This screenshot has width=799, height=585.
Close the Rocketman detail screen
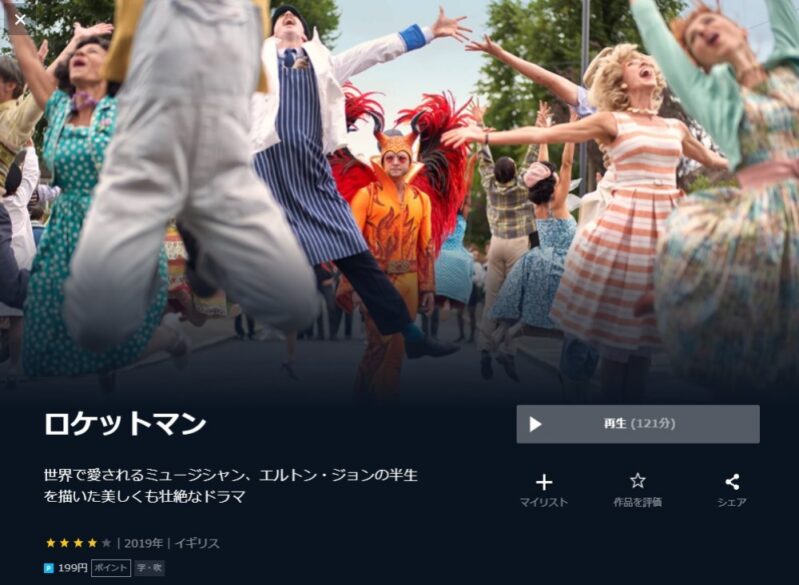(19, 19)
